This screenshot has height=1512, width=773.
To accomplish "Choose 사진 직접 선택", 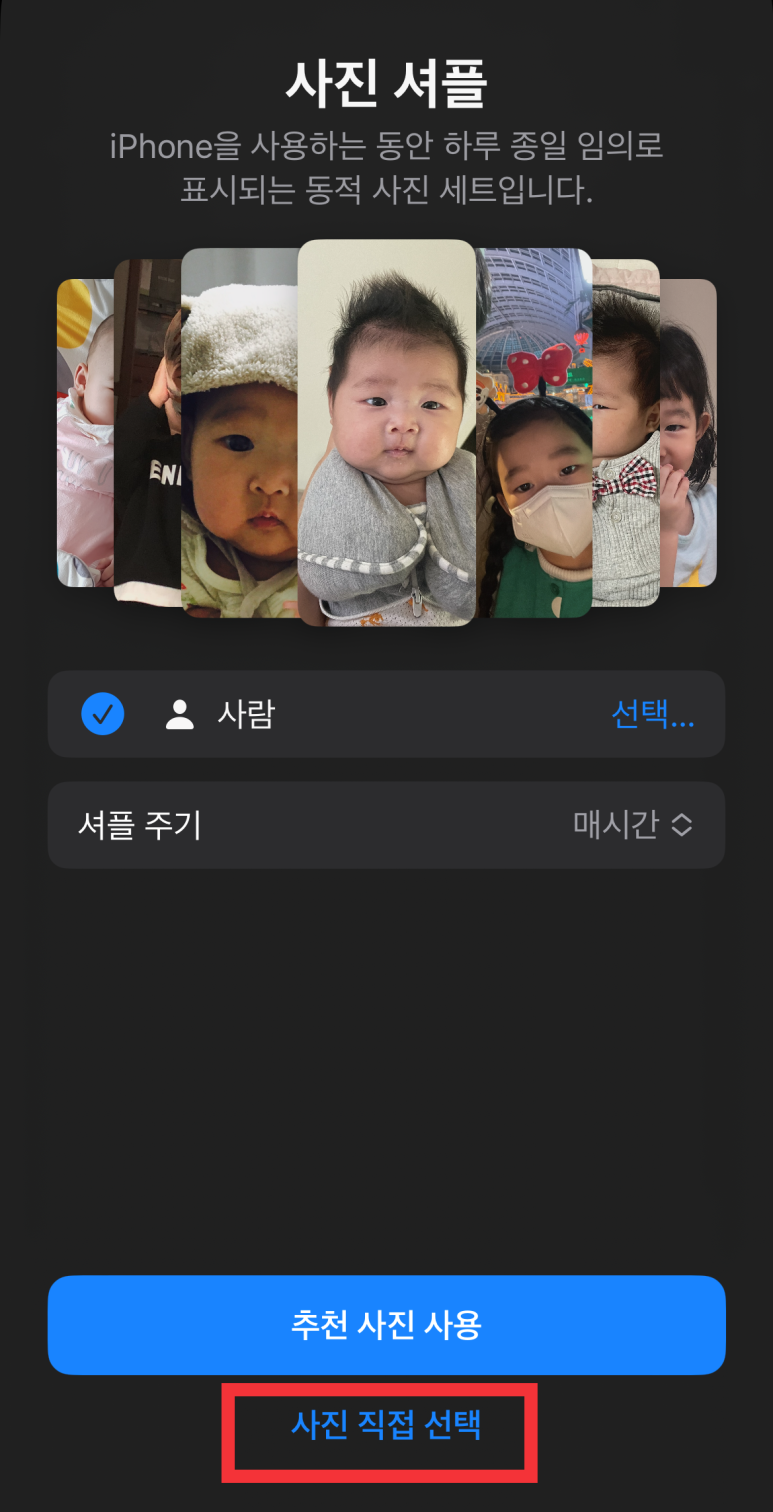I will pos(386,1424).
